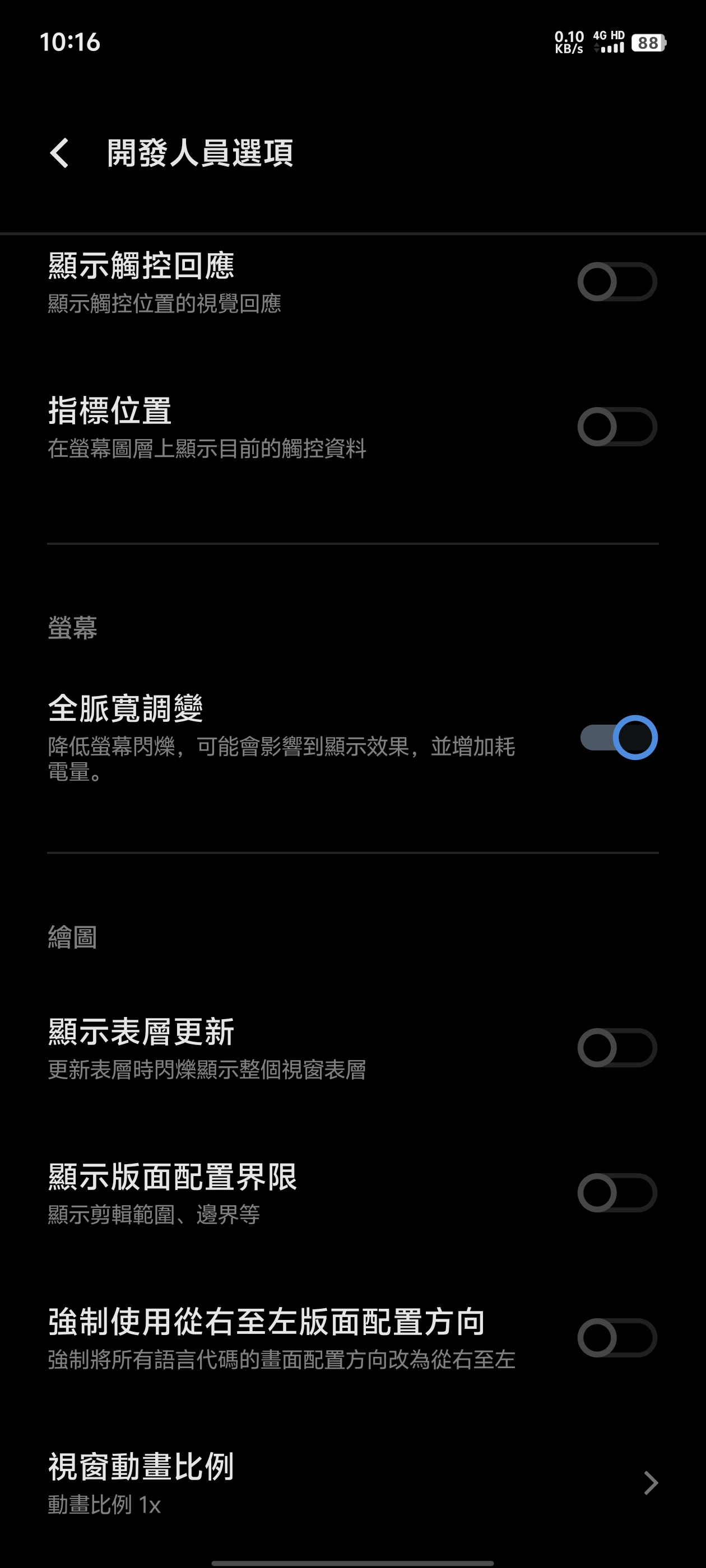The height and width of the screenshot is (1568, 706).
Task: Enable 顯示觸控回應 switch
Action: click(x=616, y=282)
